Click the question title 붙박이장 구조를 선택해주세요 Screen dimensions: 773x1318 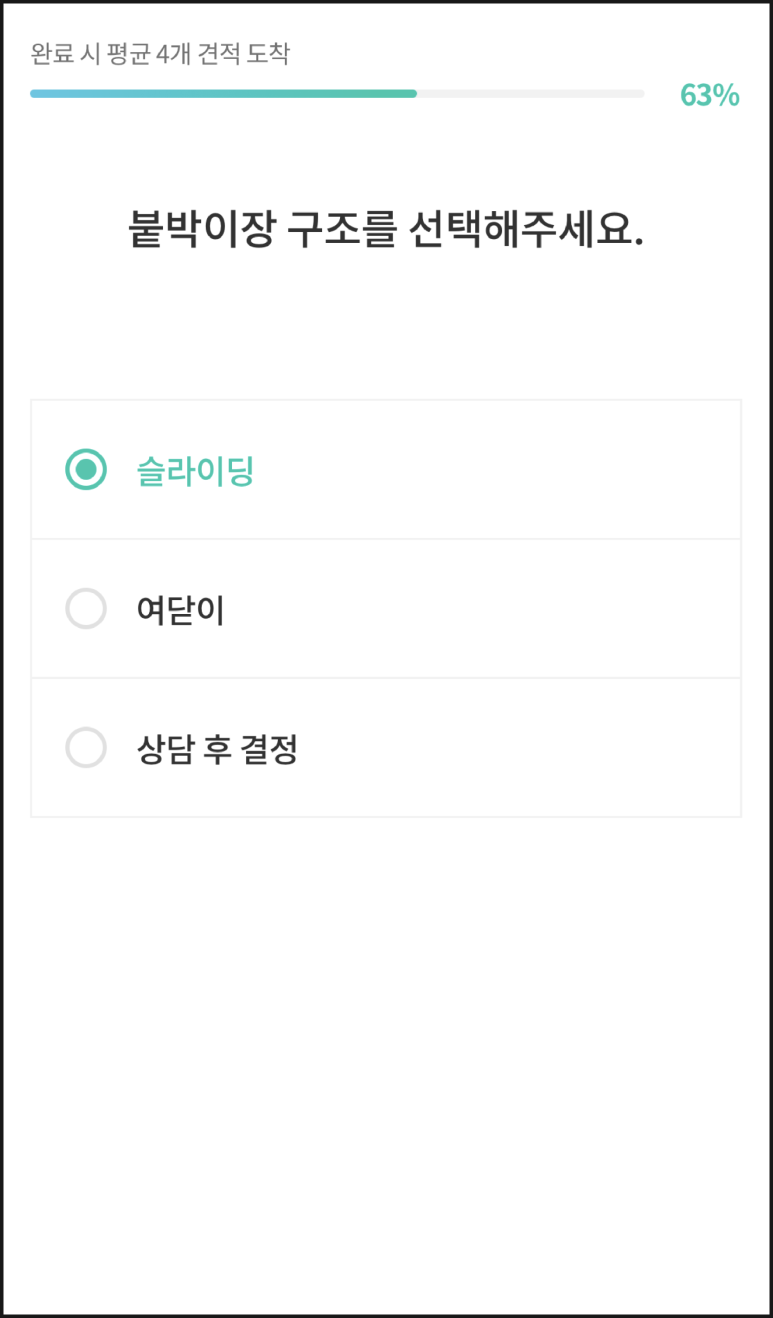[x=386, y=226]
